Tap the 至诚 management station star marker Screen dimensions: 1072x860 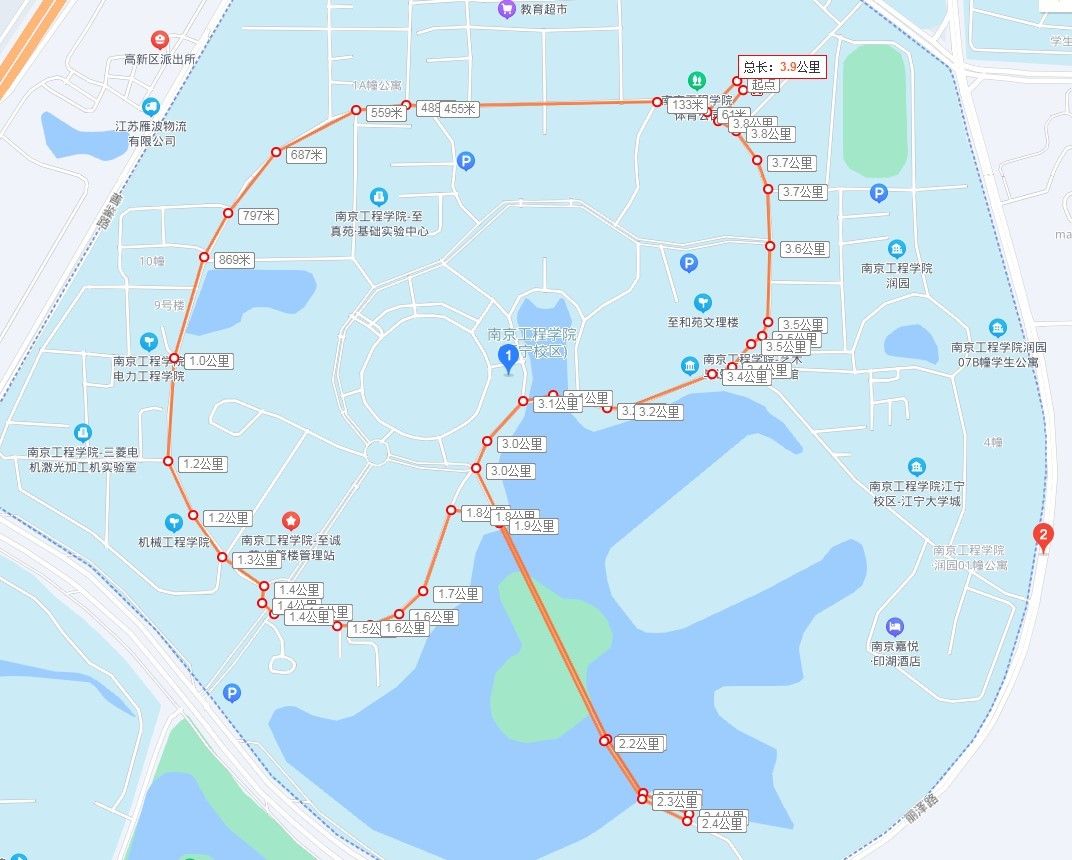[x=290, y=520]
